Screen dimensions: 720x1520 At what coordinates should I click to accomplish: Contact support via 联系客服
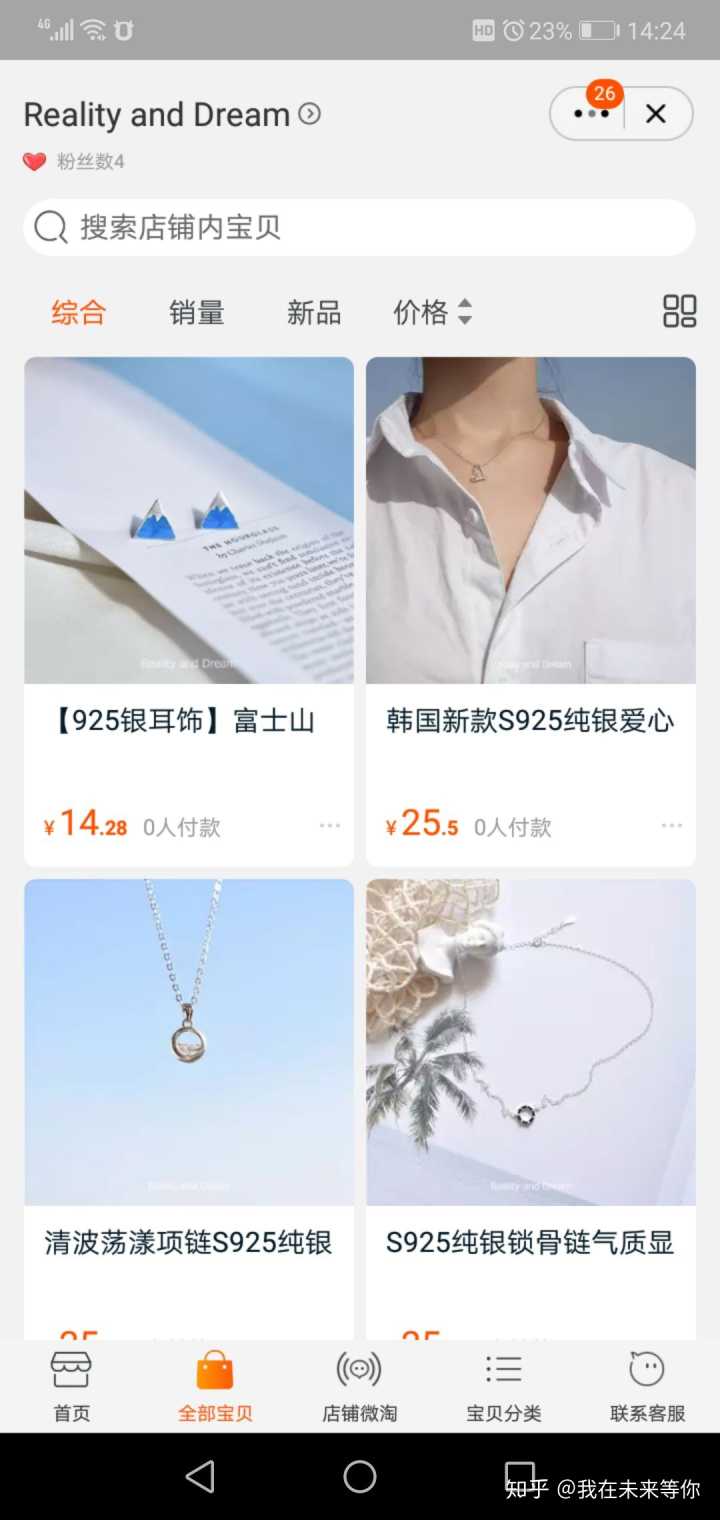click(x=648, y=1385)
